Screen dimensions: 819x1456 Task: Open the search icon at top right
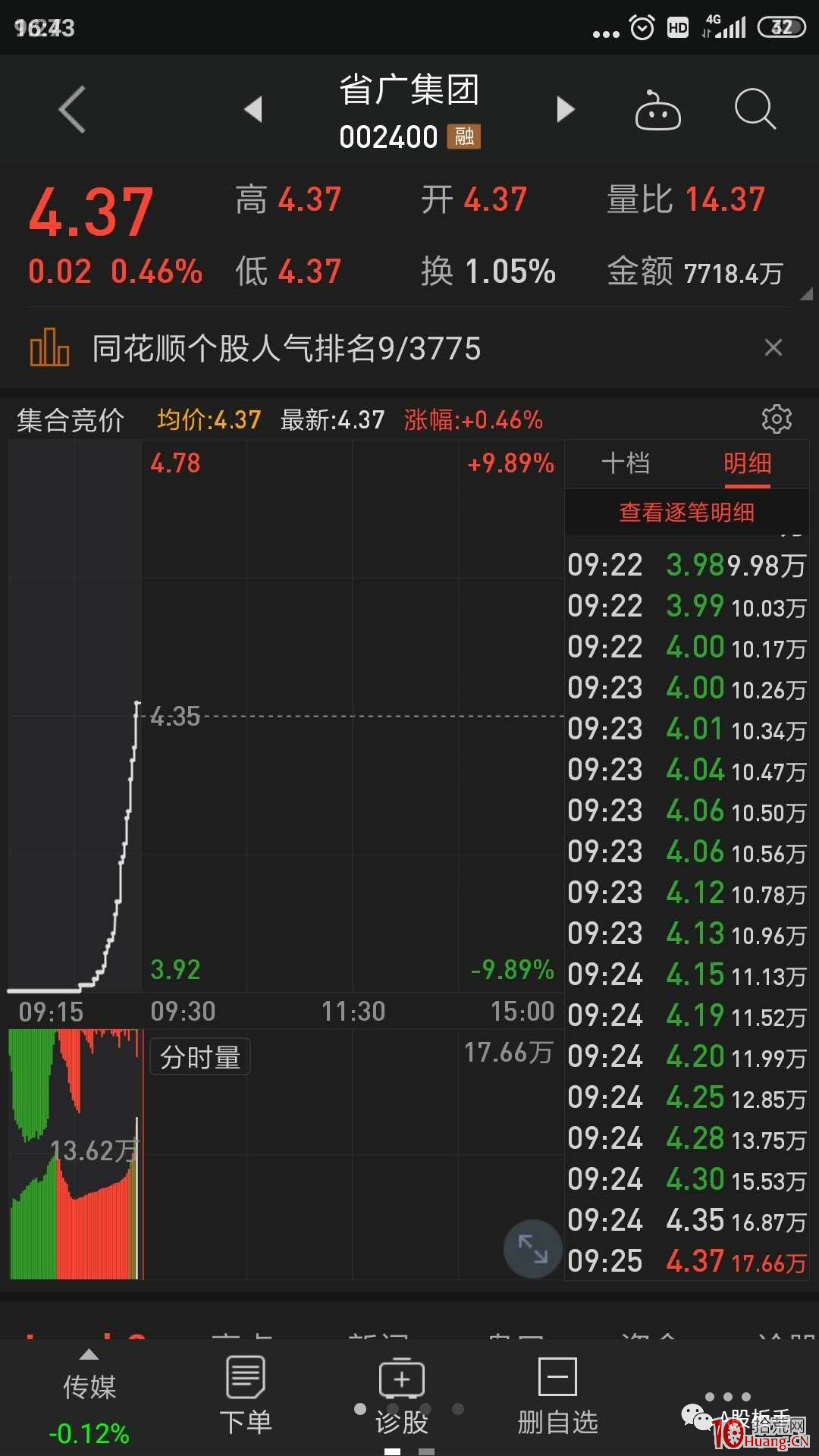(755, 108)
